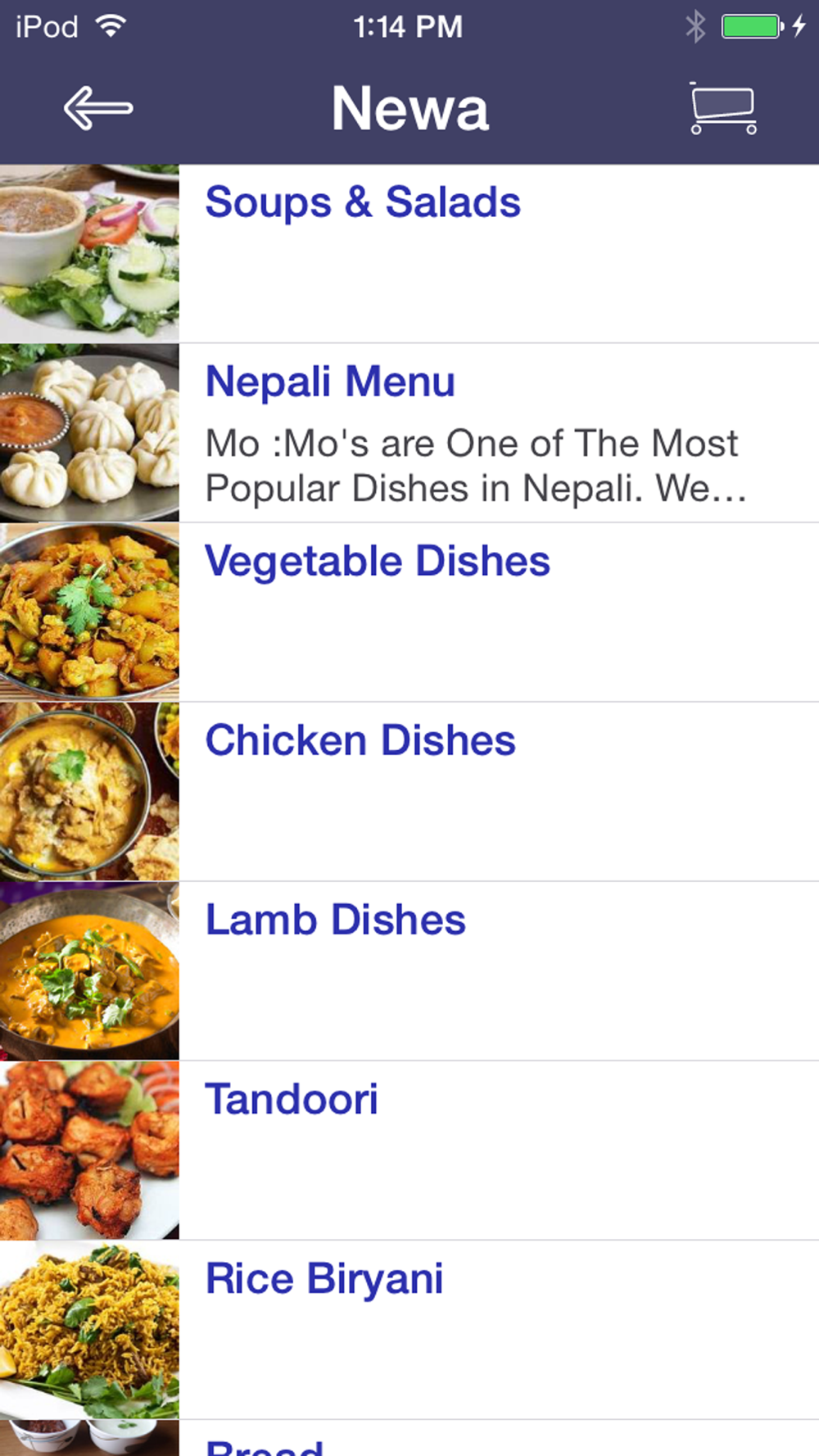Show the Tandoori items
Screen dimensions: 819x1456
click(409, 1151)
